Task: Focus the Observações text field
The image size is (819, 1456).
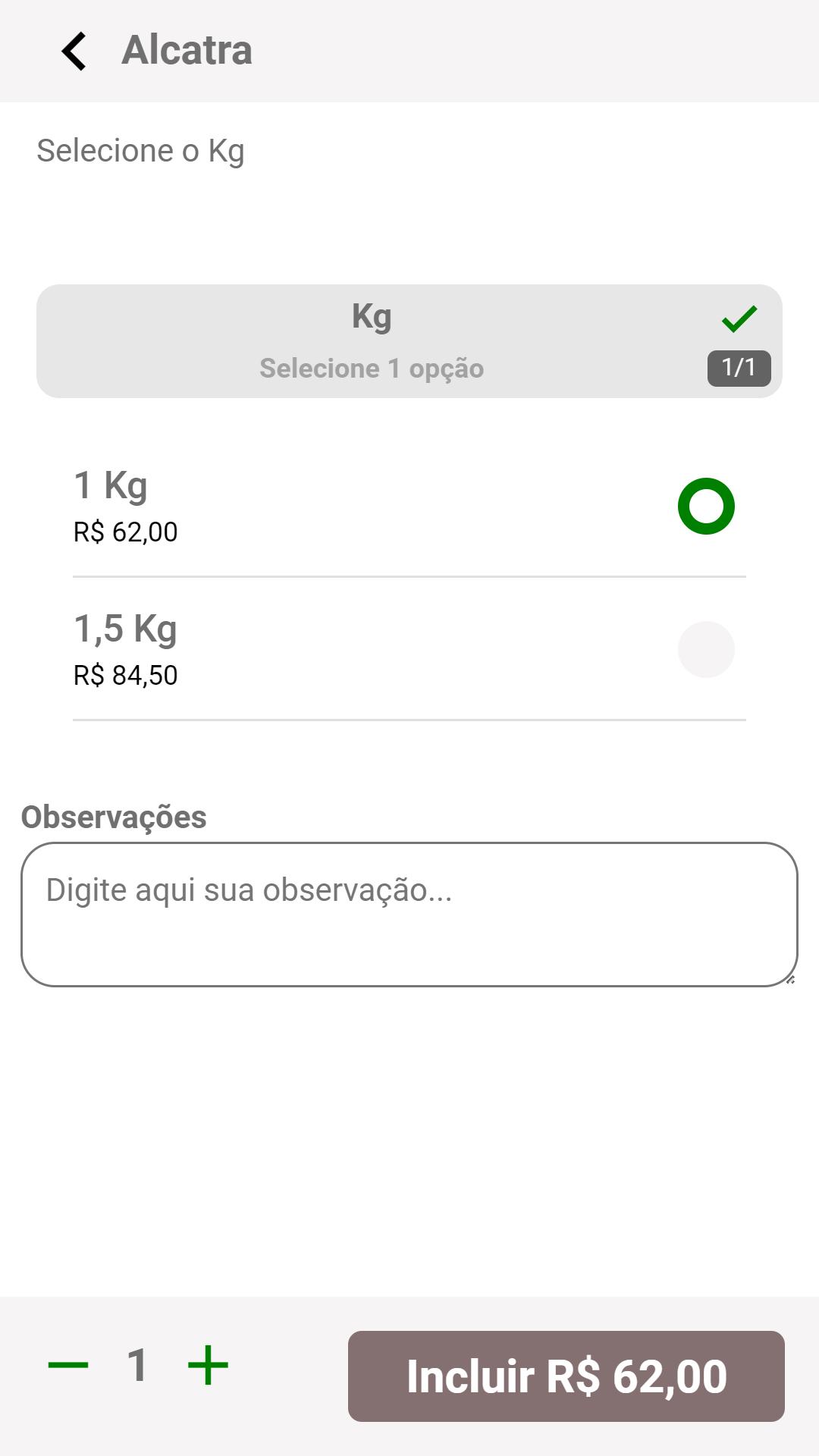Action: click(x=409, y=915)
